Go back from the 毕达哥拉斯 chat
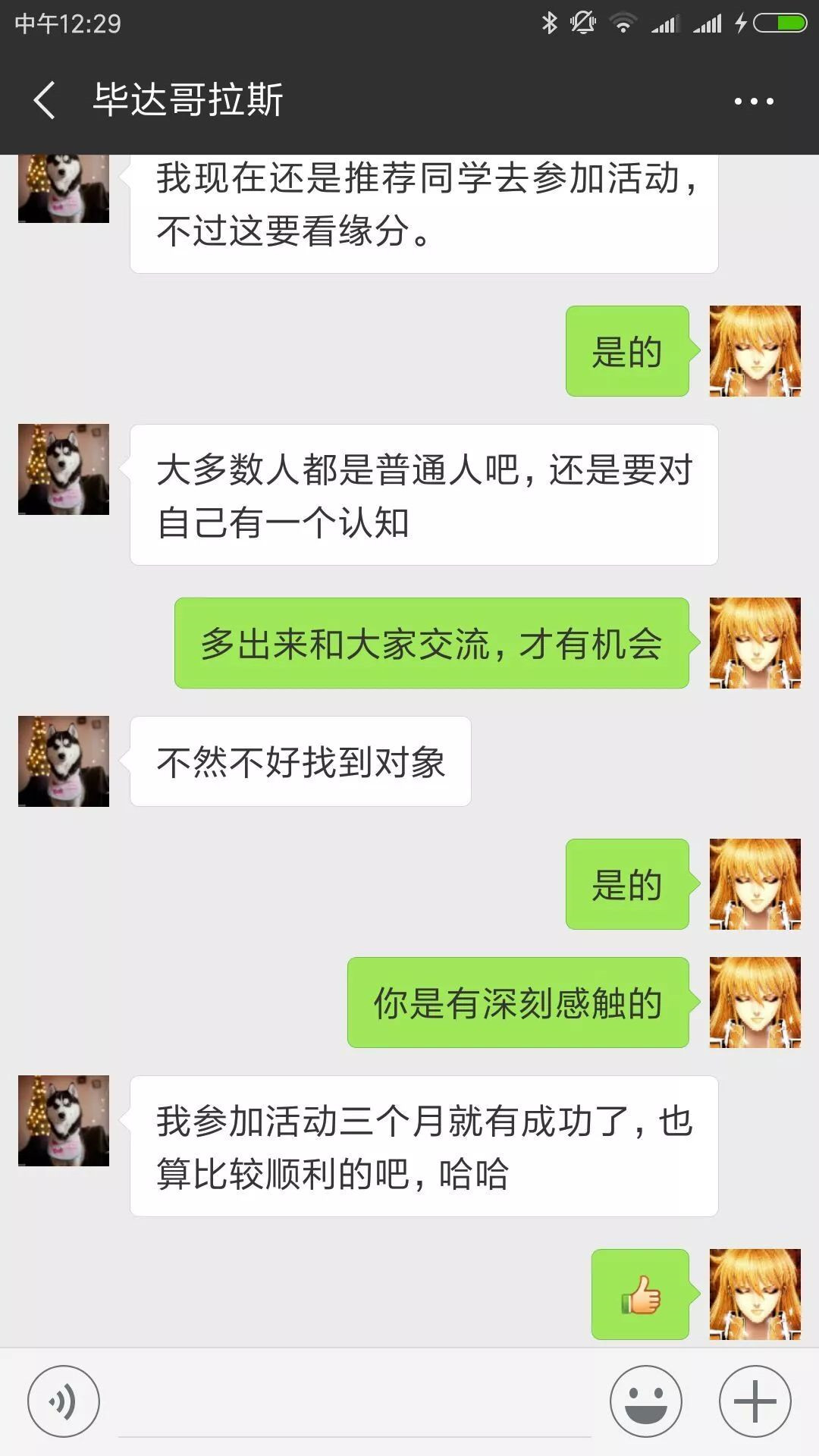819x1456 pixels. click(x=44, y=100)
